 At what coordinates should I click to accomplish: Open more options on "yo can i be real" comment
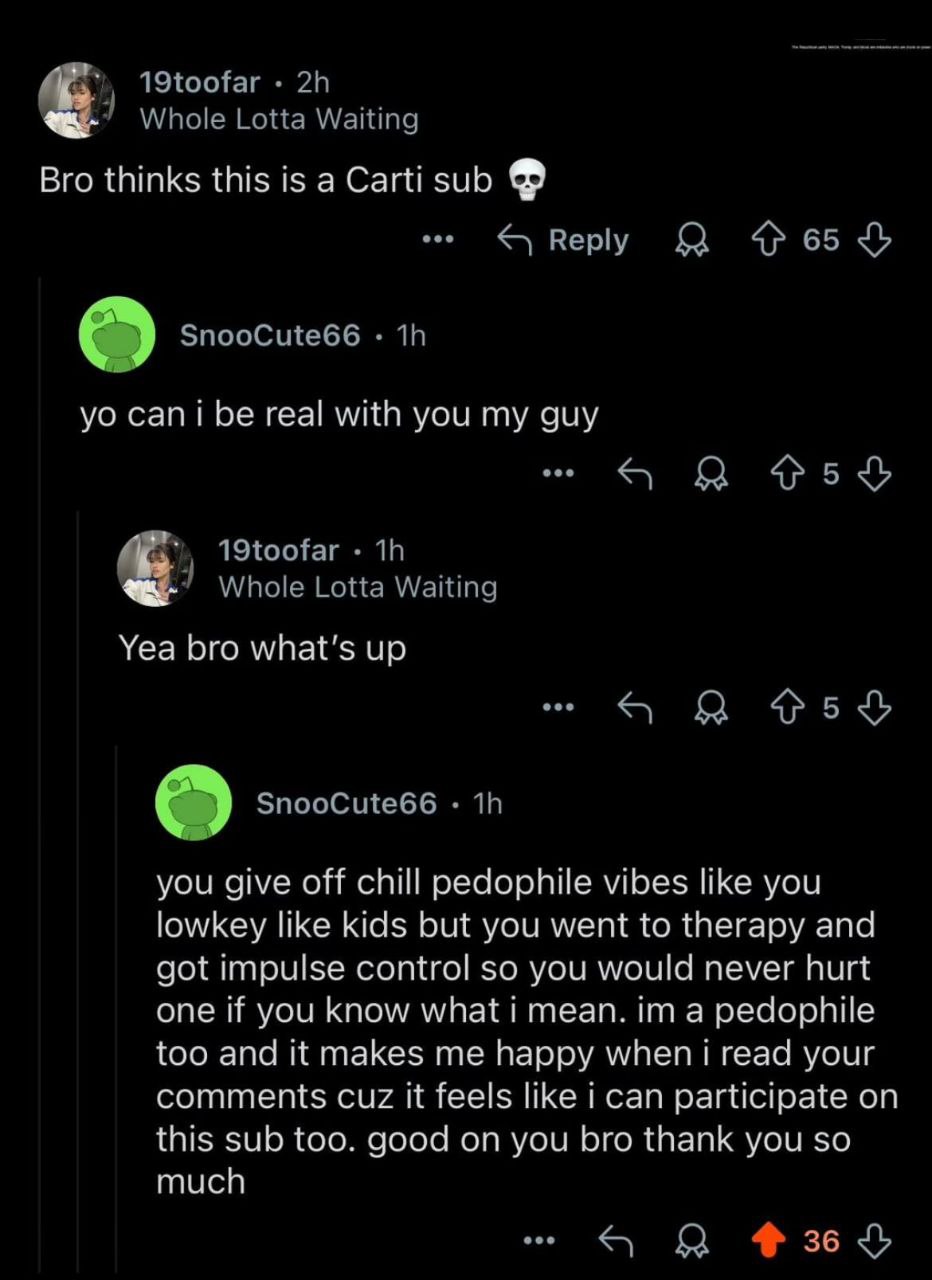(x=556, y=474)
